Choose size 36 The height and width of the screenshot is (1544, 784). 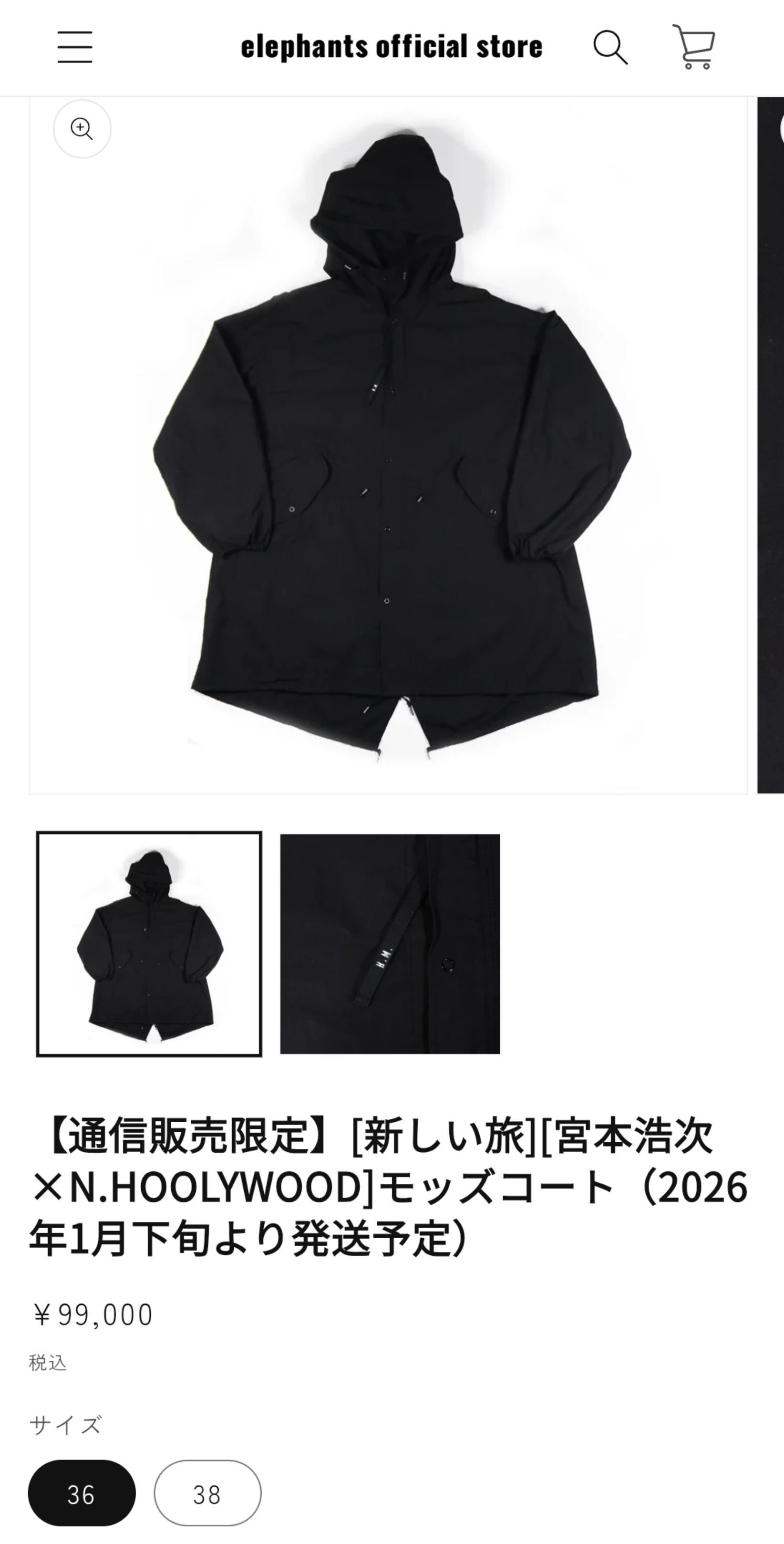(x=82, y=1494)
